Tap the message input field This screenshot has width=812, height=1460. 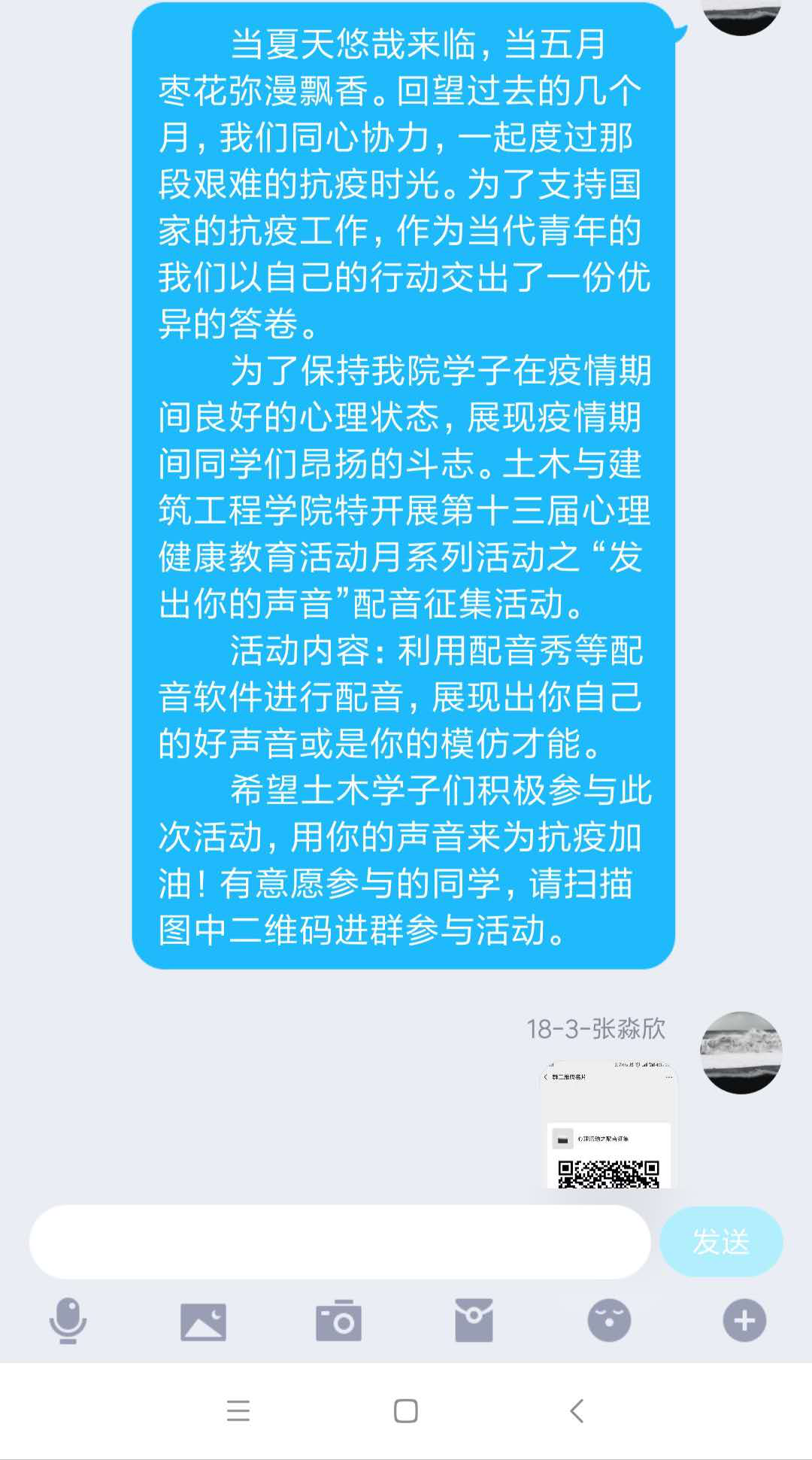pos(339,1242)
